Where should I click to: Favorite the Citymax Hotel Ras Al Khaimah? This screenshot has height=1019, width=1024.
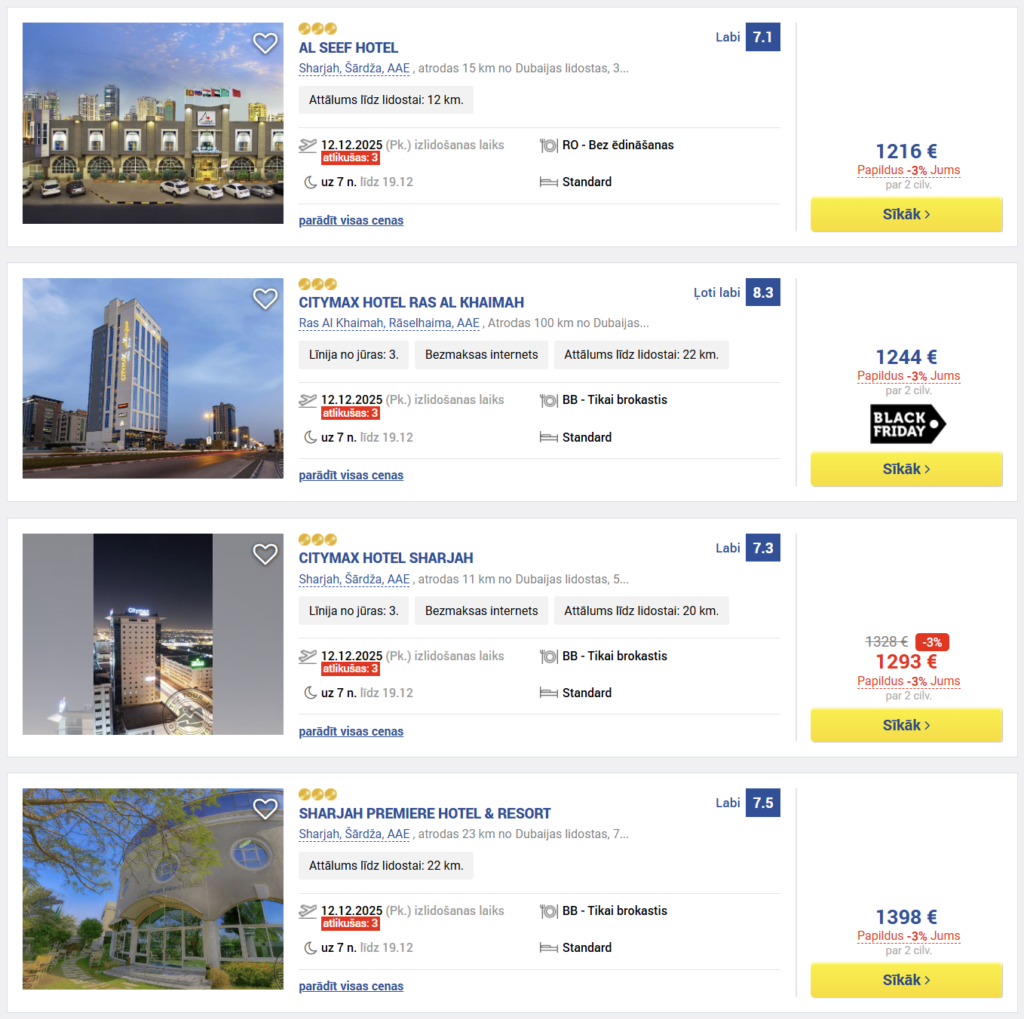pyautogui.click(x=265, y=299)
